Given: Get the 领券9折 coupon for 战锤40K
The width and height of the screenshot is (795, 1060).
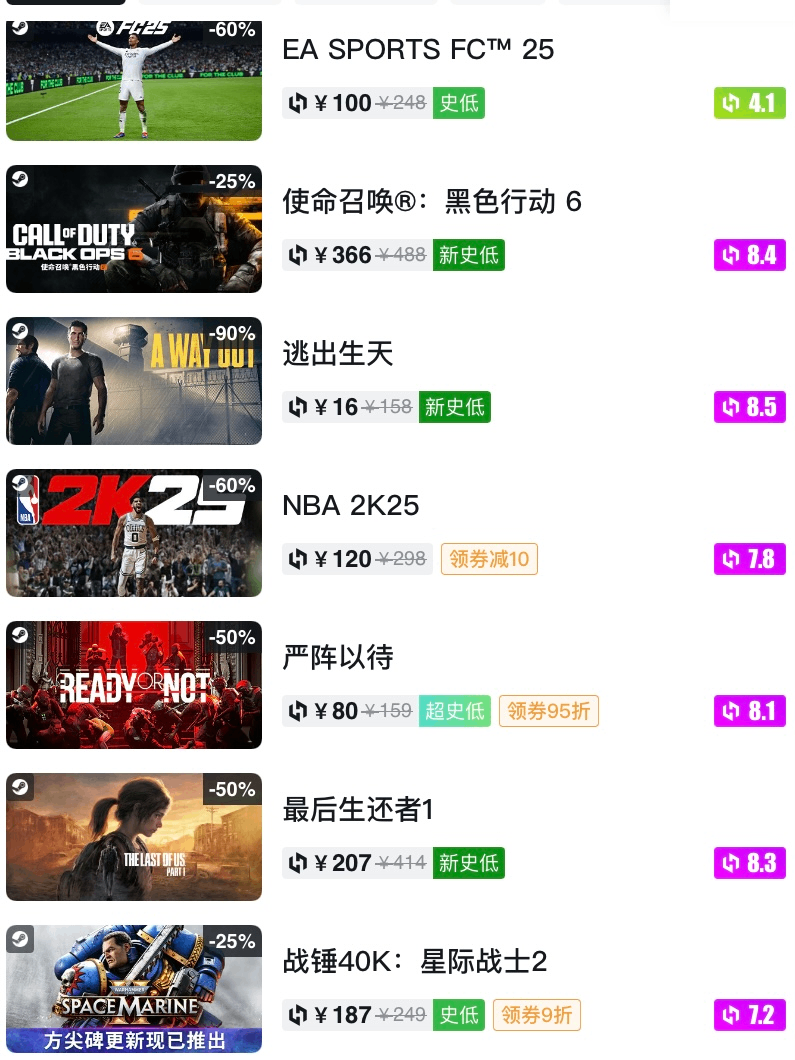Looking at the screenshot, I should coord(536,1015).
